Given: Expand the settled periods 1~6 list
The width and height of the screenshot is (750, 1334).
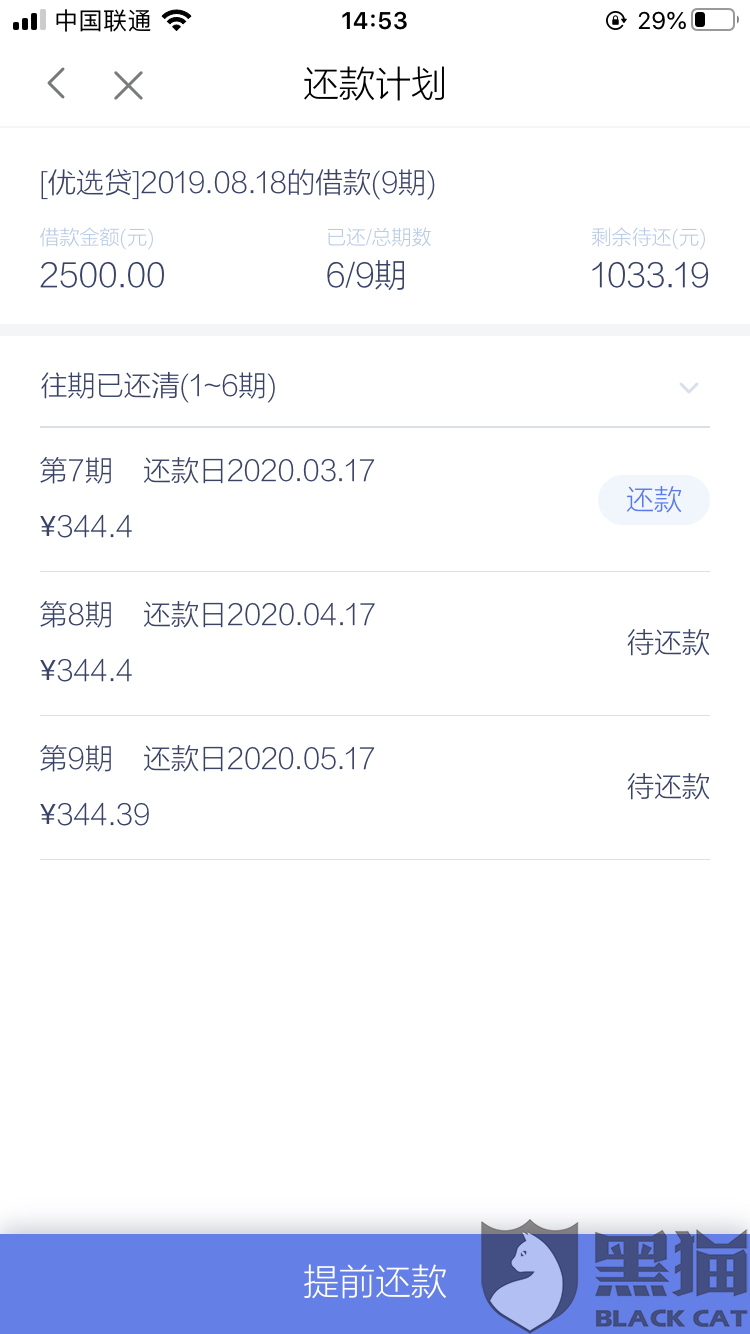Looking at the screenshot, I should click(x=688, y=387).
